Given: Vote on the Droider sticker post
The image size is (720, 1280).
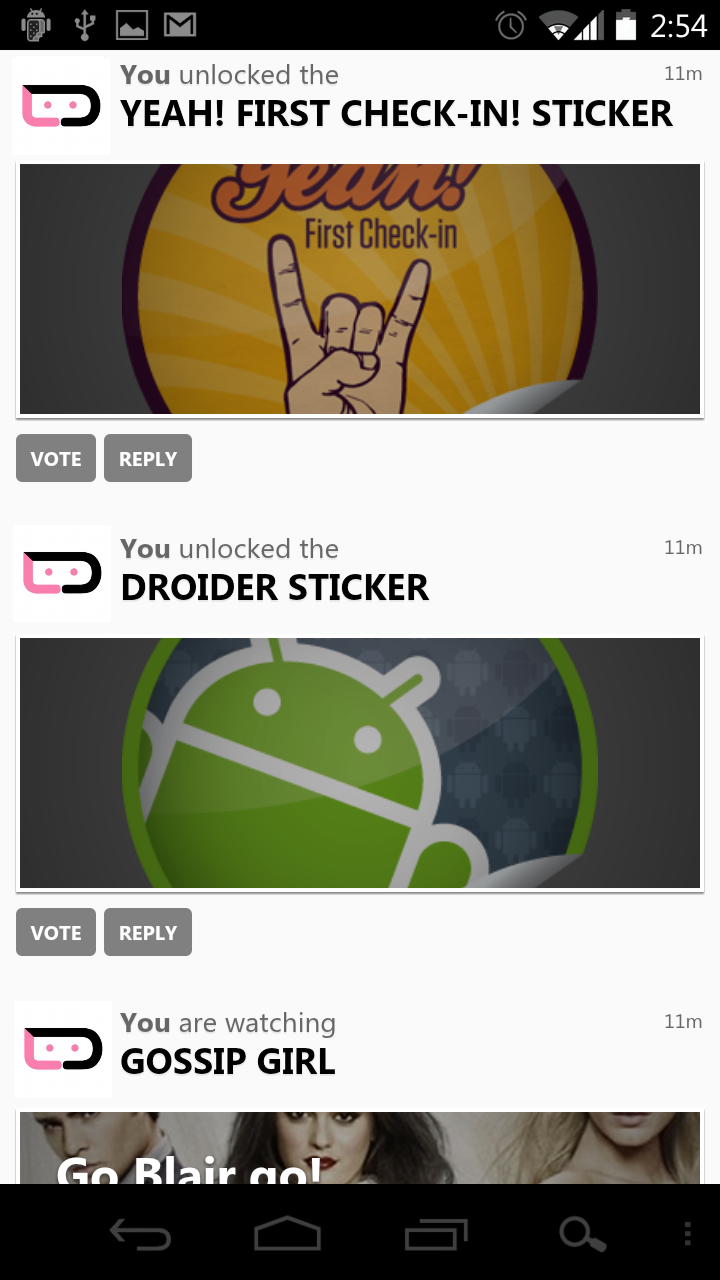Looking at the screenshot, I should click(56, 932).
